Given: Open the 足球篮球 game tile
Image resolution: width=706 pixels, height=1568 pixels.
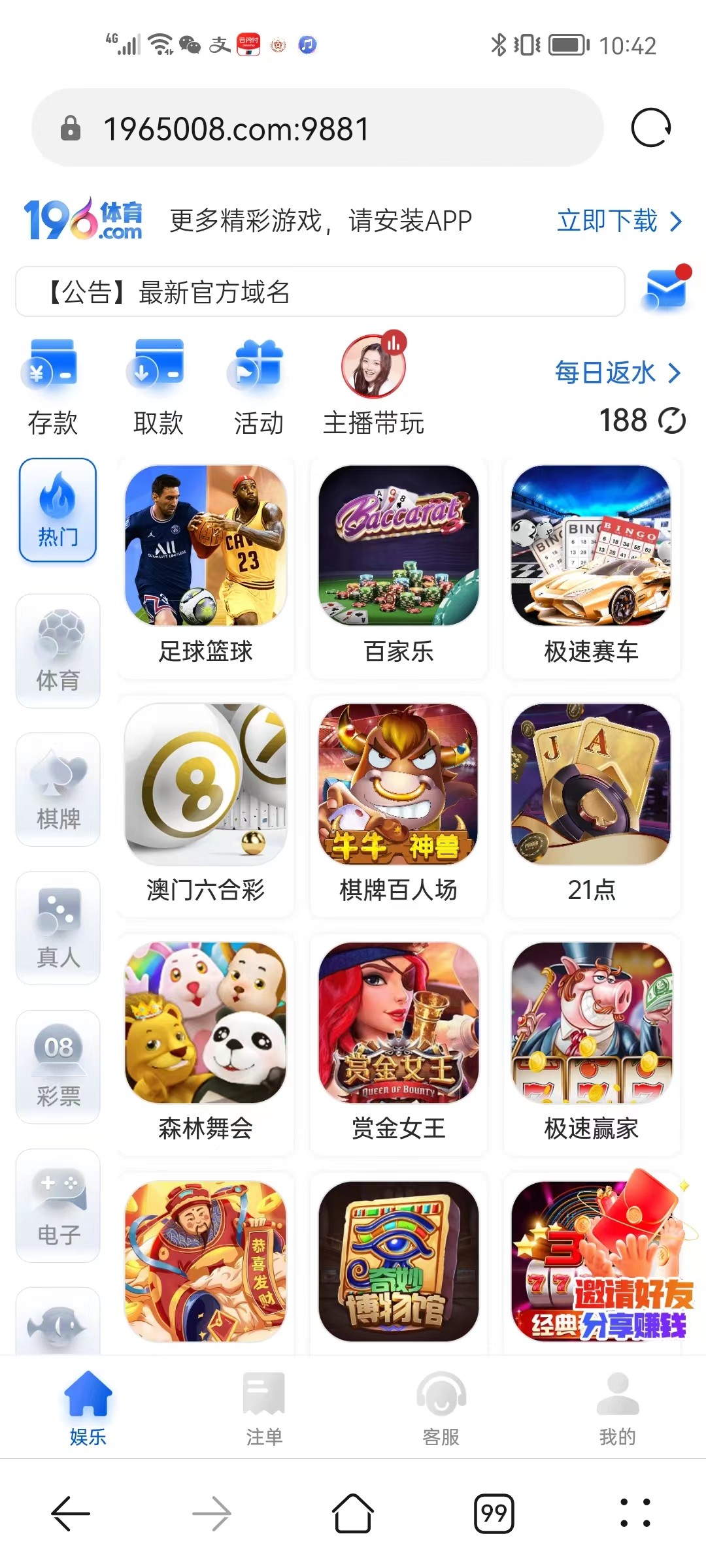Looking at the screenshot, I should [206, 567].
